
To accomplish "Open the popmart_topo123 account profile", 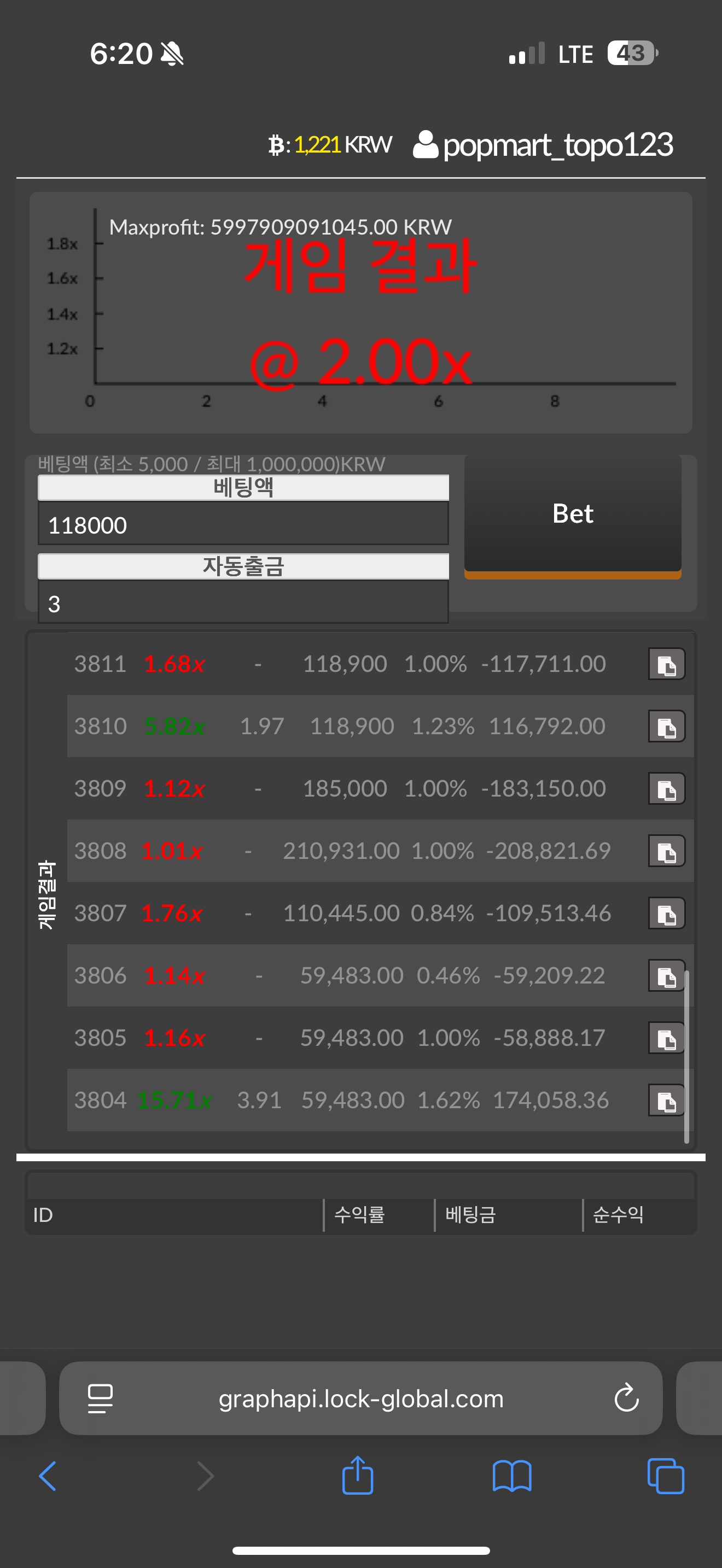I will pyautogui.click(x=543, y=145).
